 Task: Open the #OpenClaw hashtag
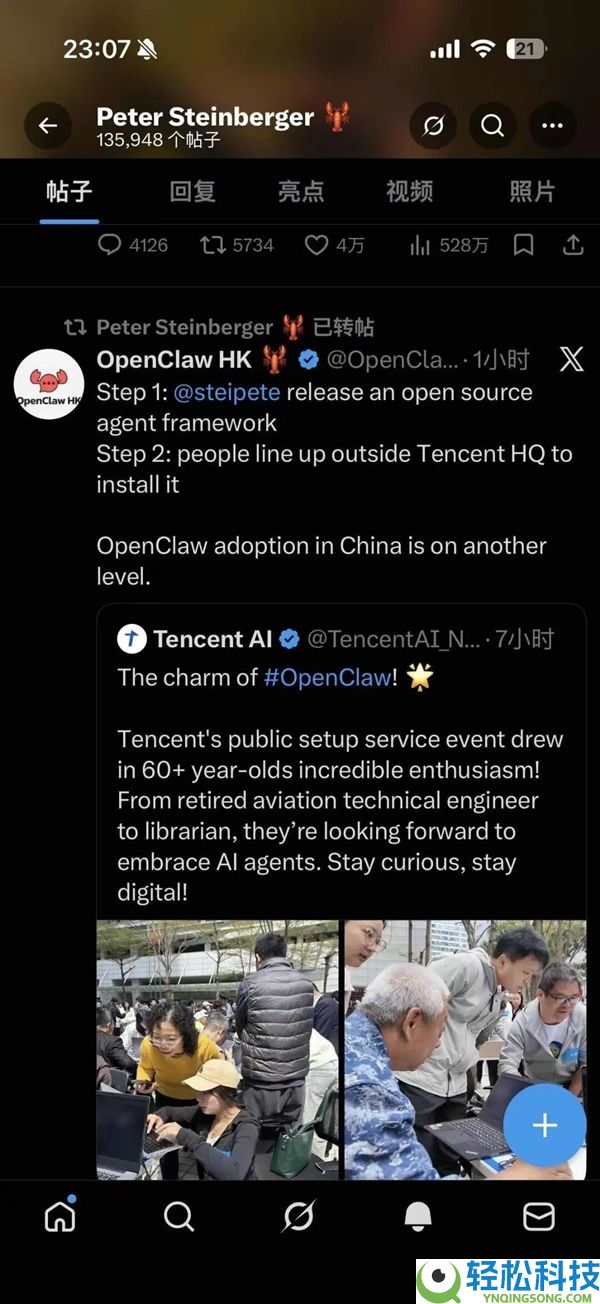(327, 677)
